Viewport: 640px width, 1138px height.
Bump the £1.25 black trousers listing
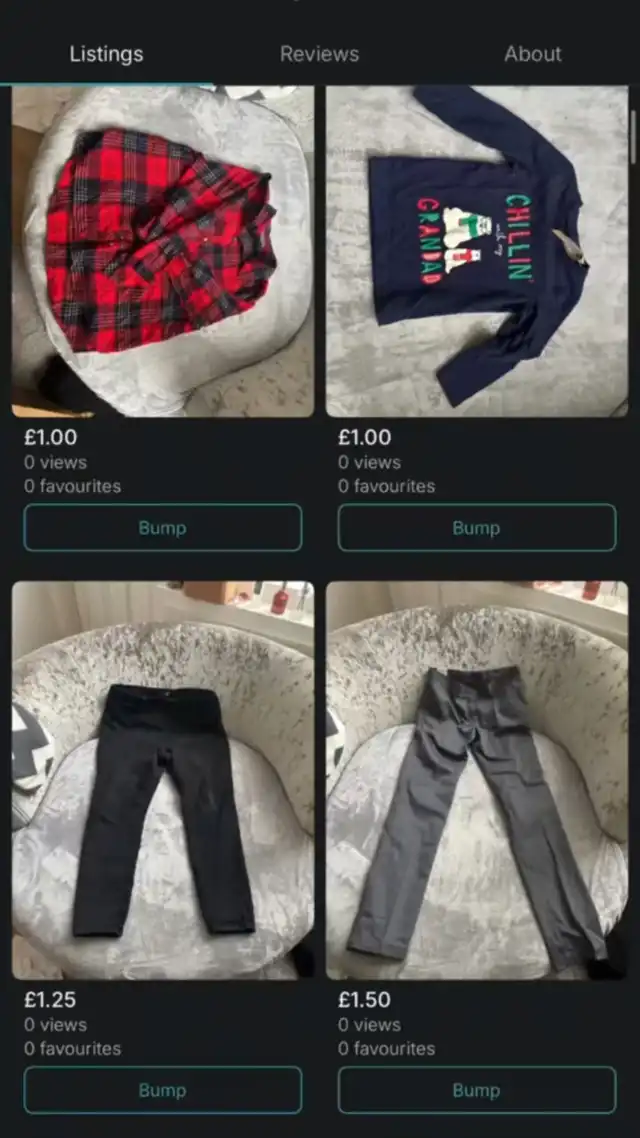(162, 1090)
